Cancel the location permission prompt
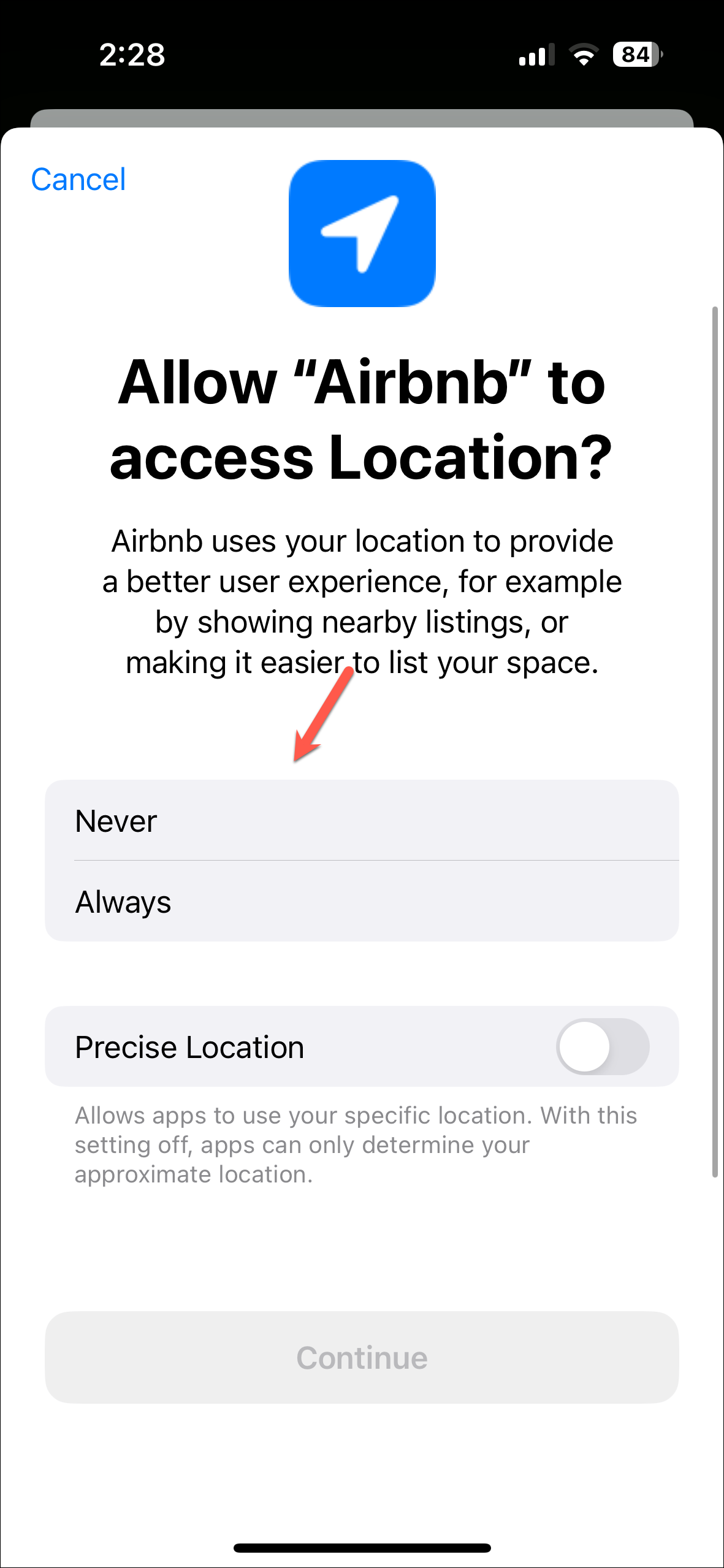Screen dimensions: 724x1568 pos(78,180)
